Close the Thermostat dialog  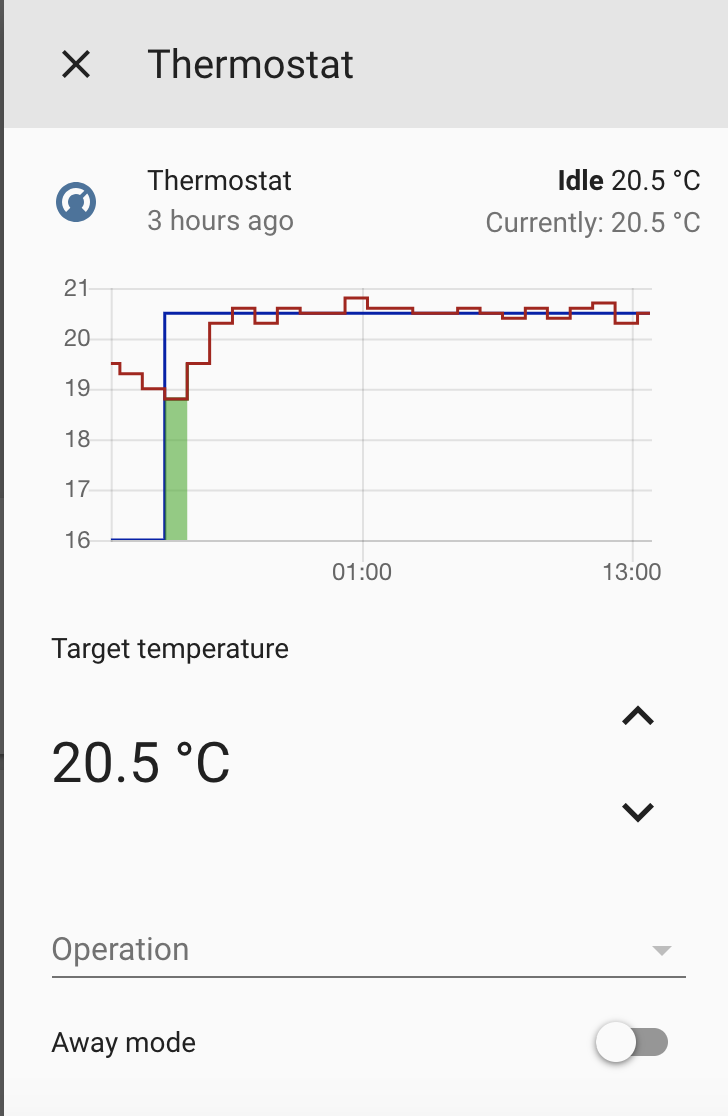[x=76, y=65]
